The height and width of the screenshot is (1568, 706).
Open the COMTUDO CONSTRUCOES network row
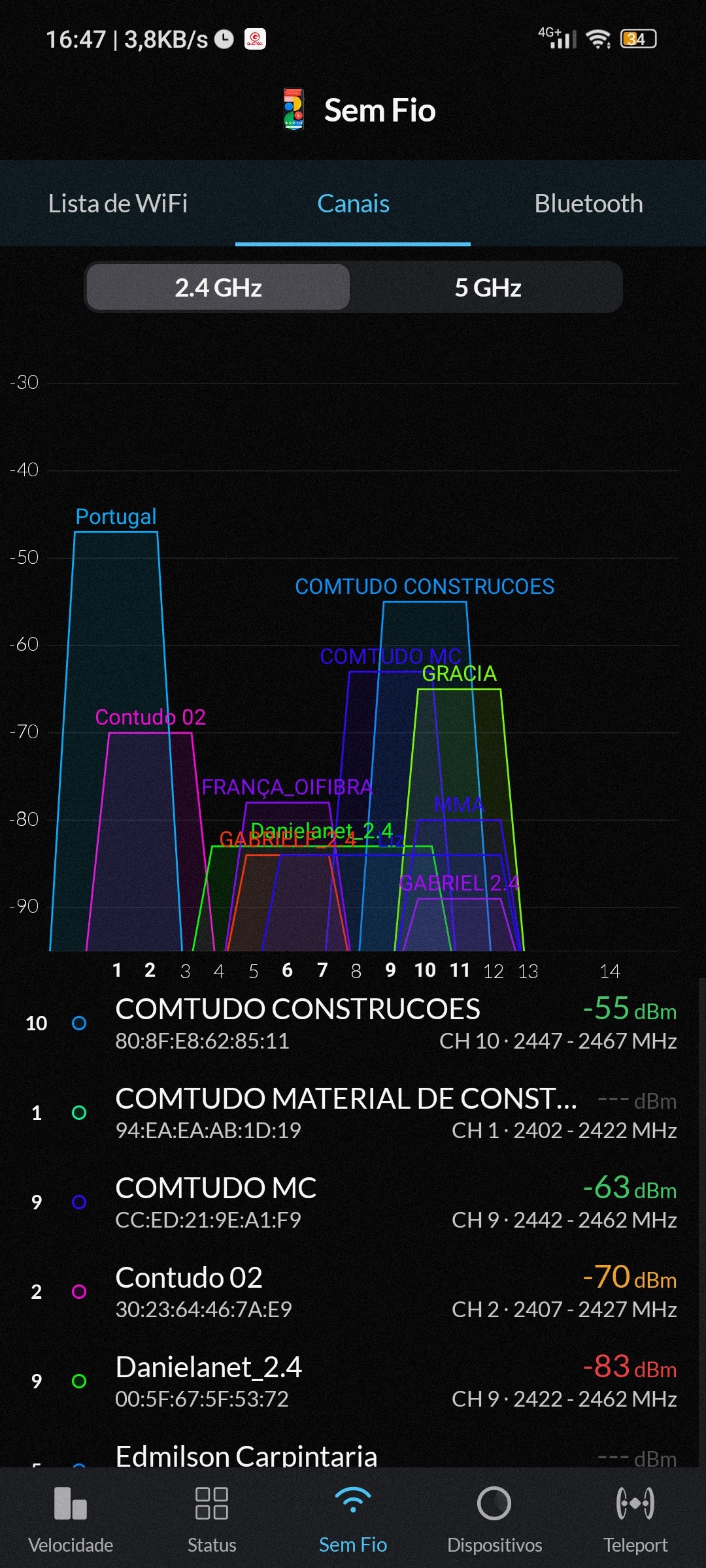click(353, 1023)
